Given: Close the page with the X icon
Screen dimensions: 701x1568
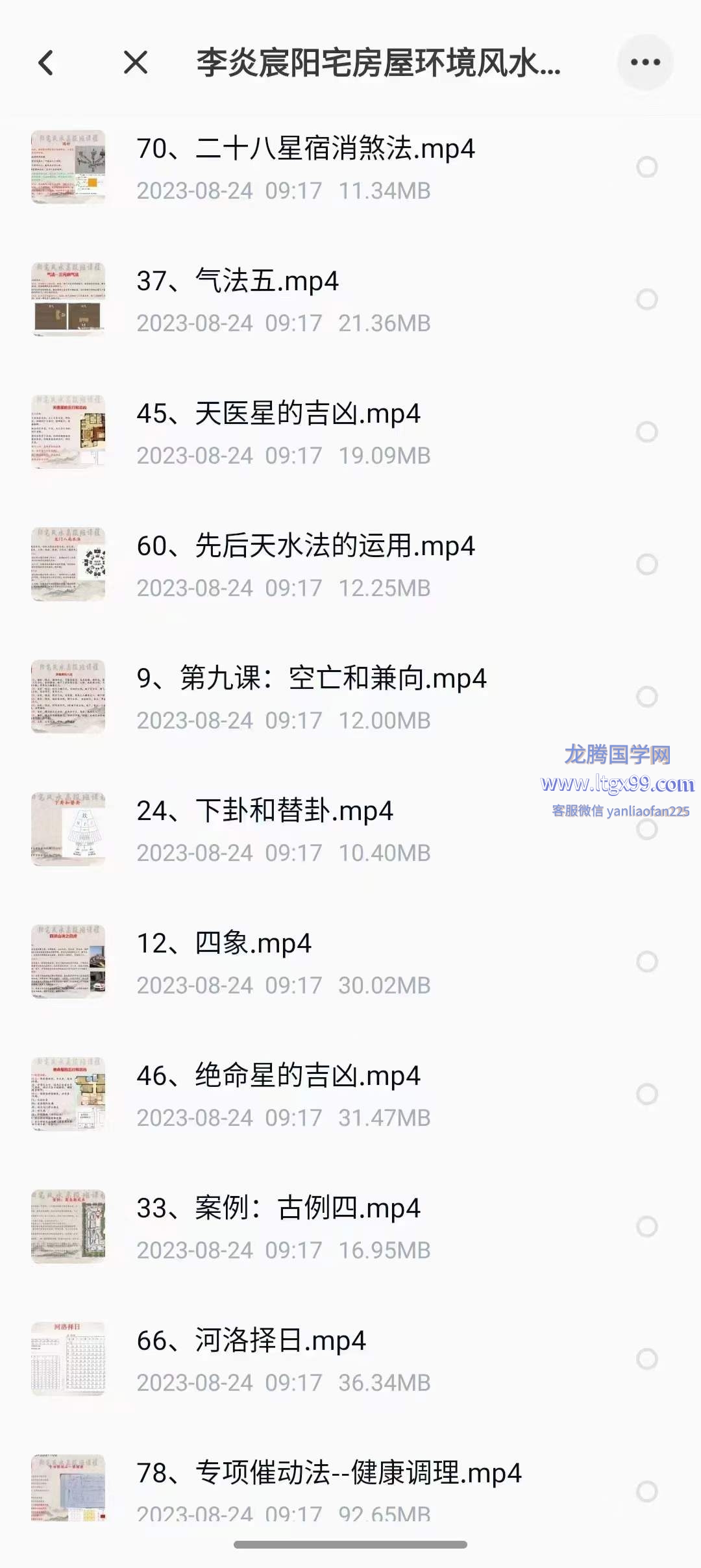Looking at the screenshot, I should (x=136, y=63).
